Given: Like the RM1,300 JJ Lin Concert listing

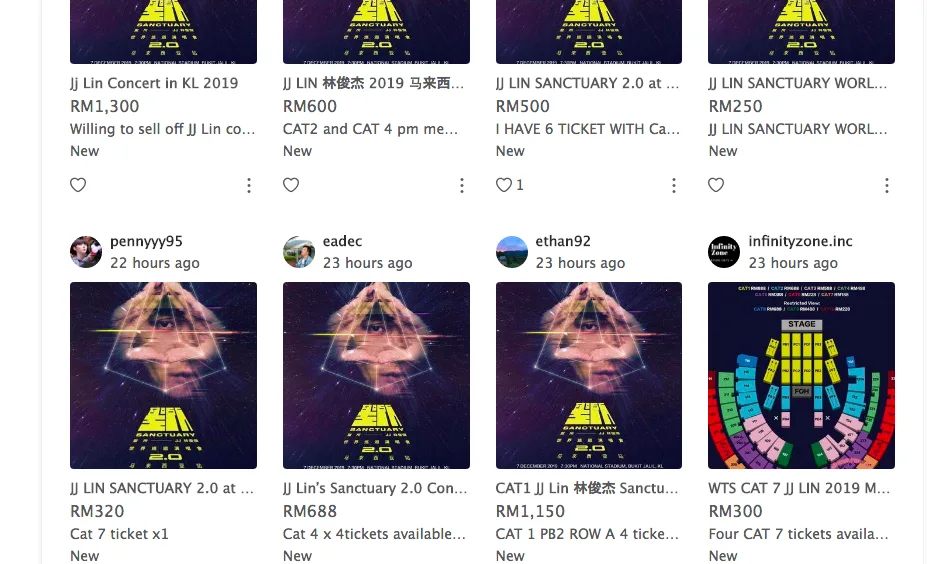Looking at the screenshot, I should coord(78,185).
